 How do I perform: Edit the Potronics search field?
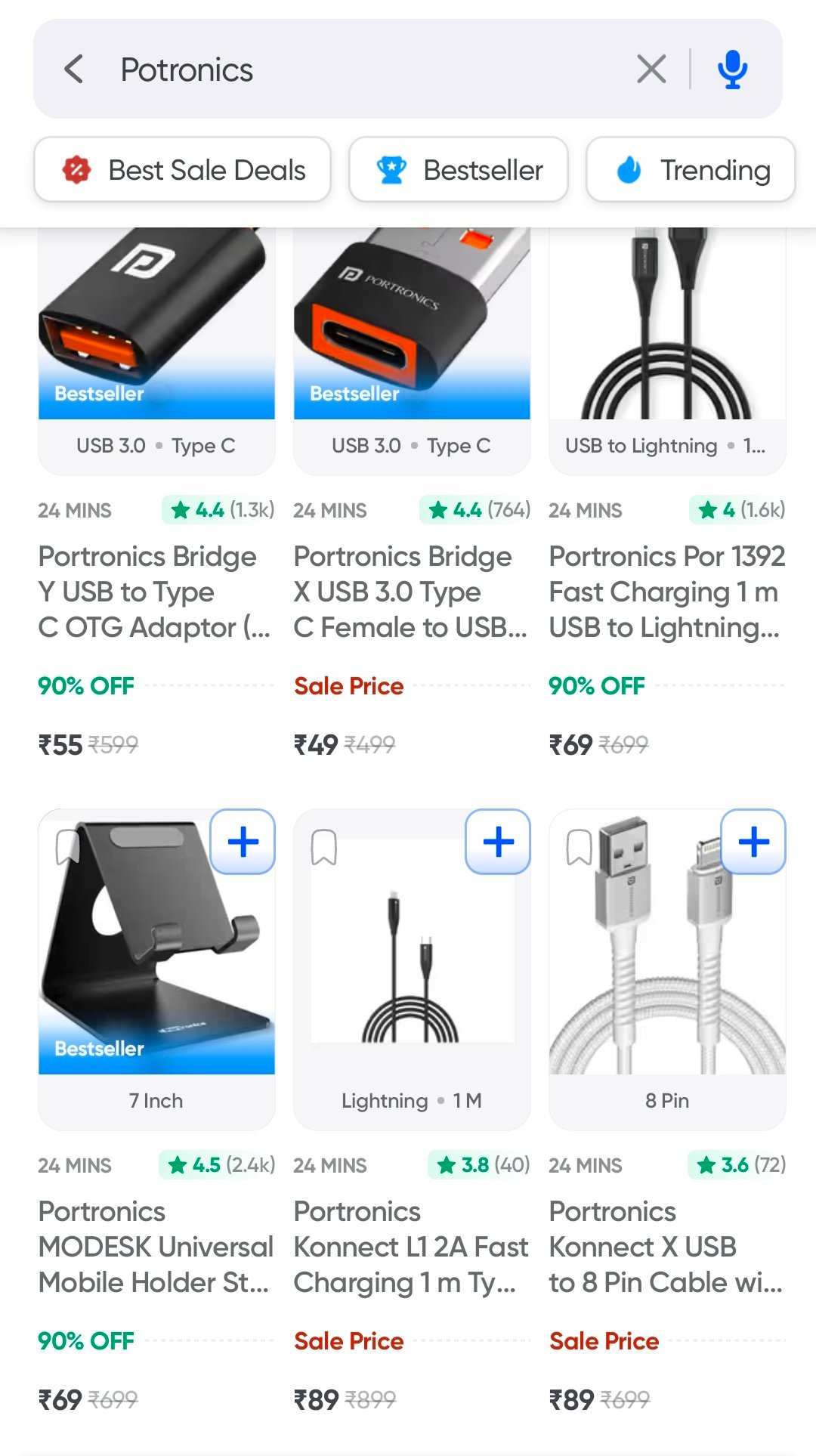click(x=370, y=70)
